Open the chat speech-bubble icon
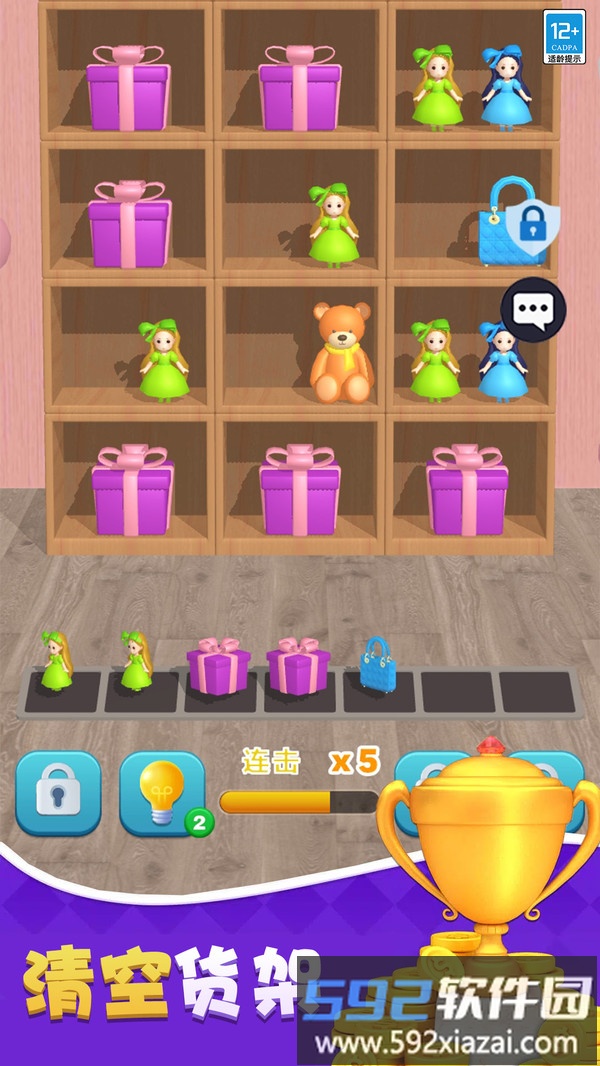The image size is (600, 1066). click(x=533, y=310)
